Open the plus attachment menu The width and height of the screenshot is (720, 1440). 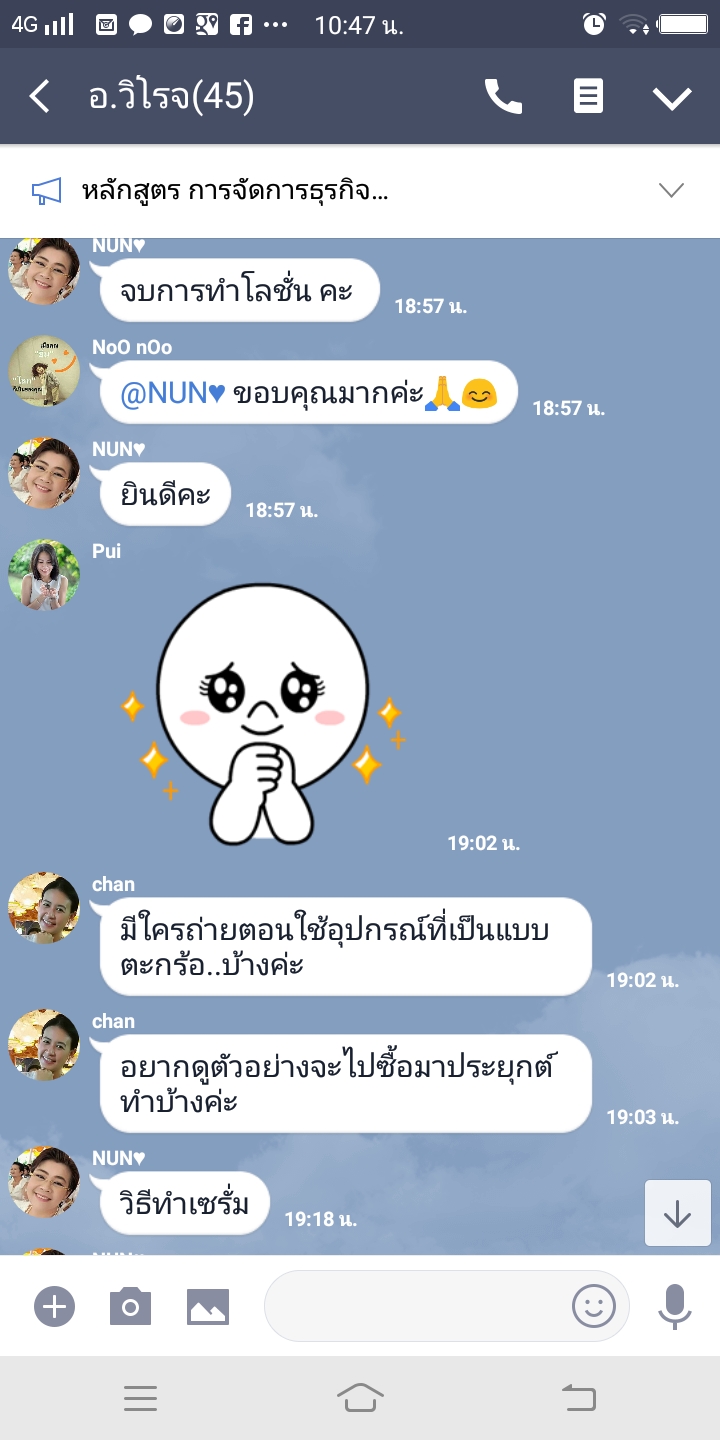tap(54, 1306)
